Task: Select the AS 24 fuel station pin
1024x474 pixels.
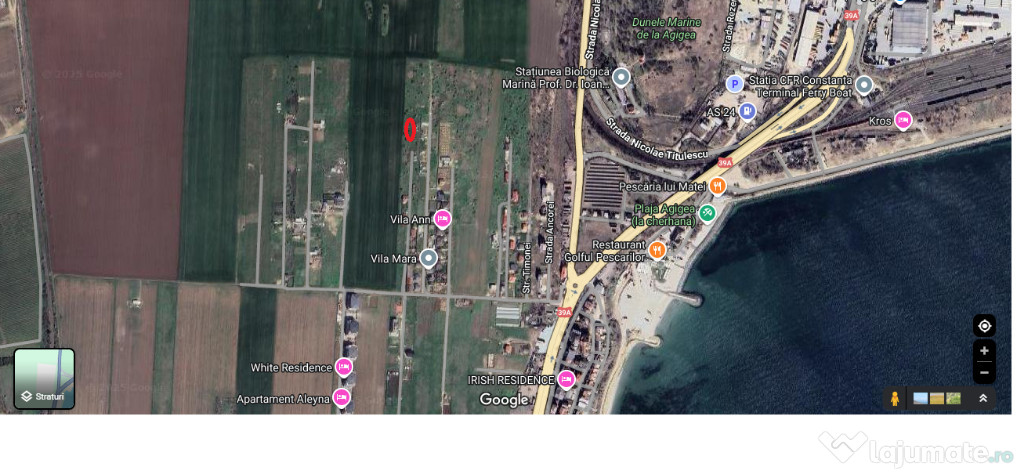Action: [x=747, y=112]
